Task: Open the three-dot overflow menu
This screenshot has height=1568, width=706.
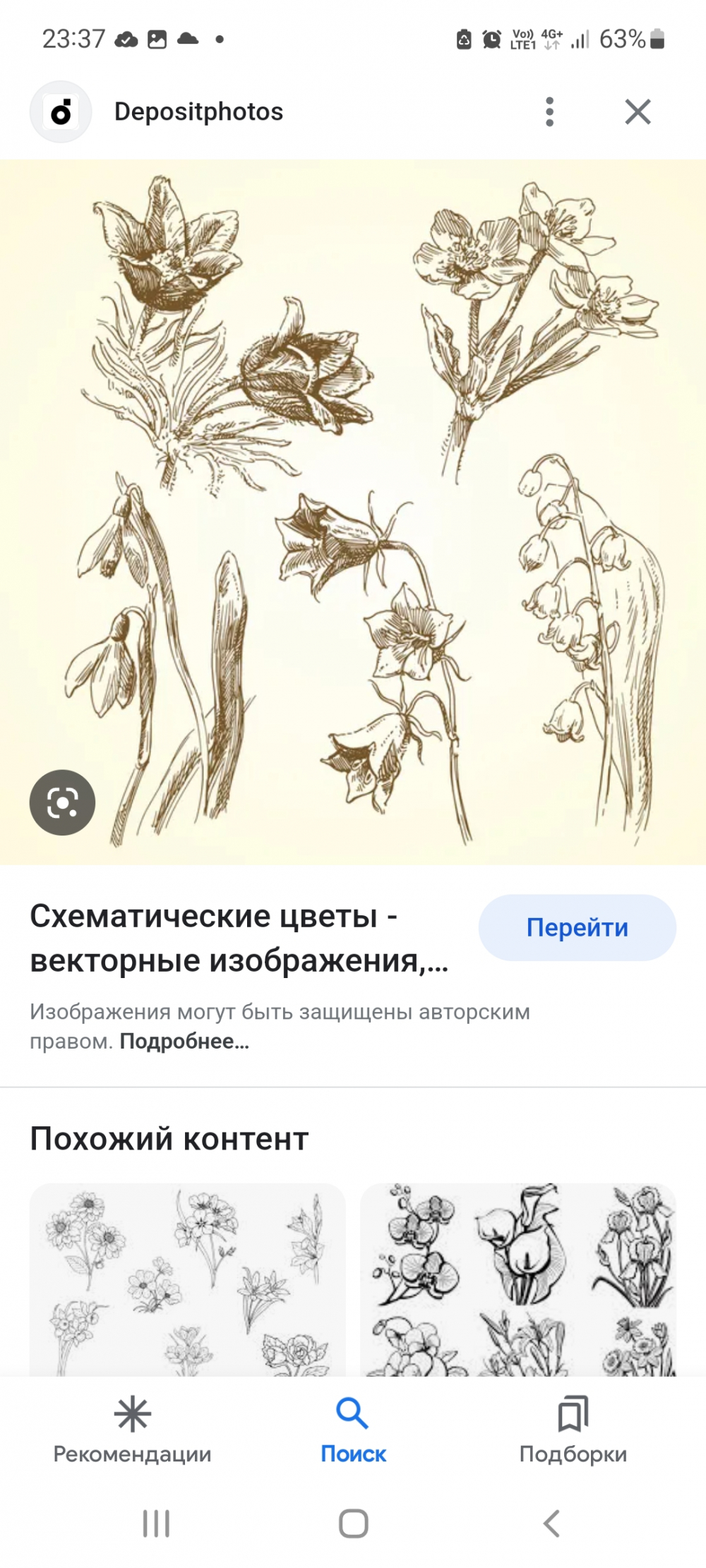Action: [x=549, y=111]
